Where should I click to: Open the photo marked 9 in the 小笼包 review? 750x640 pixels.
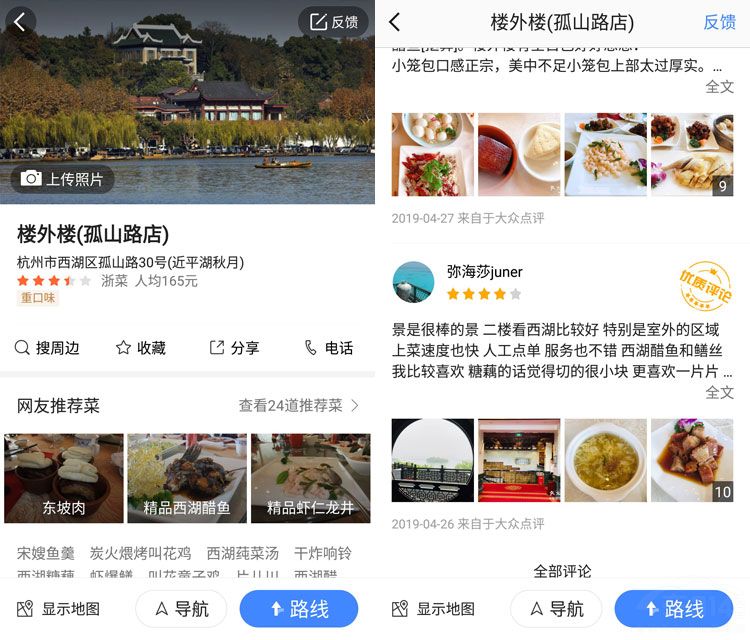click(x=692, y=154)
